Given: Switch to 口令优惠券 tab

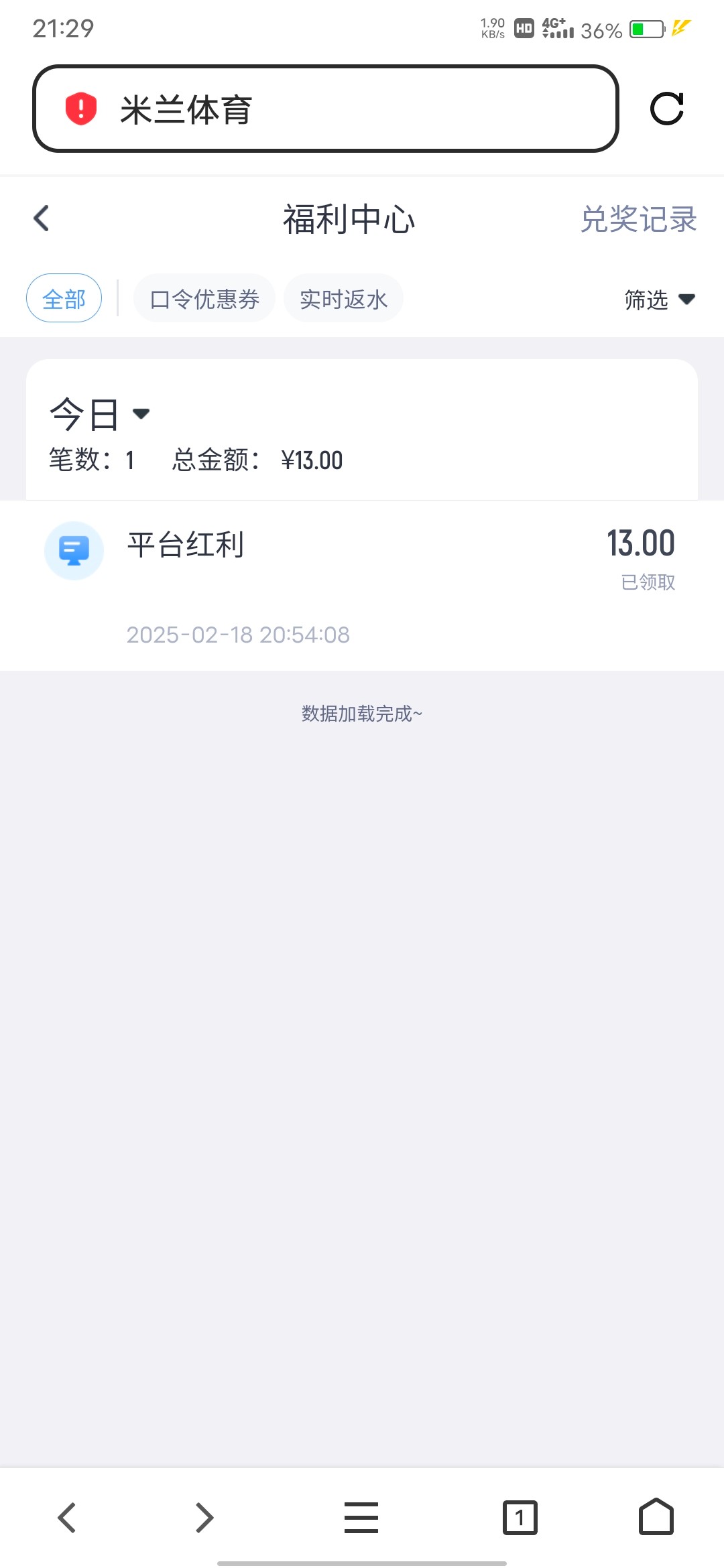Looking at the screenshot, I should 204,299.
